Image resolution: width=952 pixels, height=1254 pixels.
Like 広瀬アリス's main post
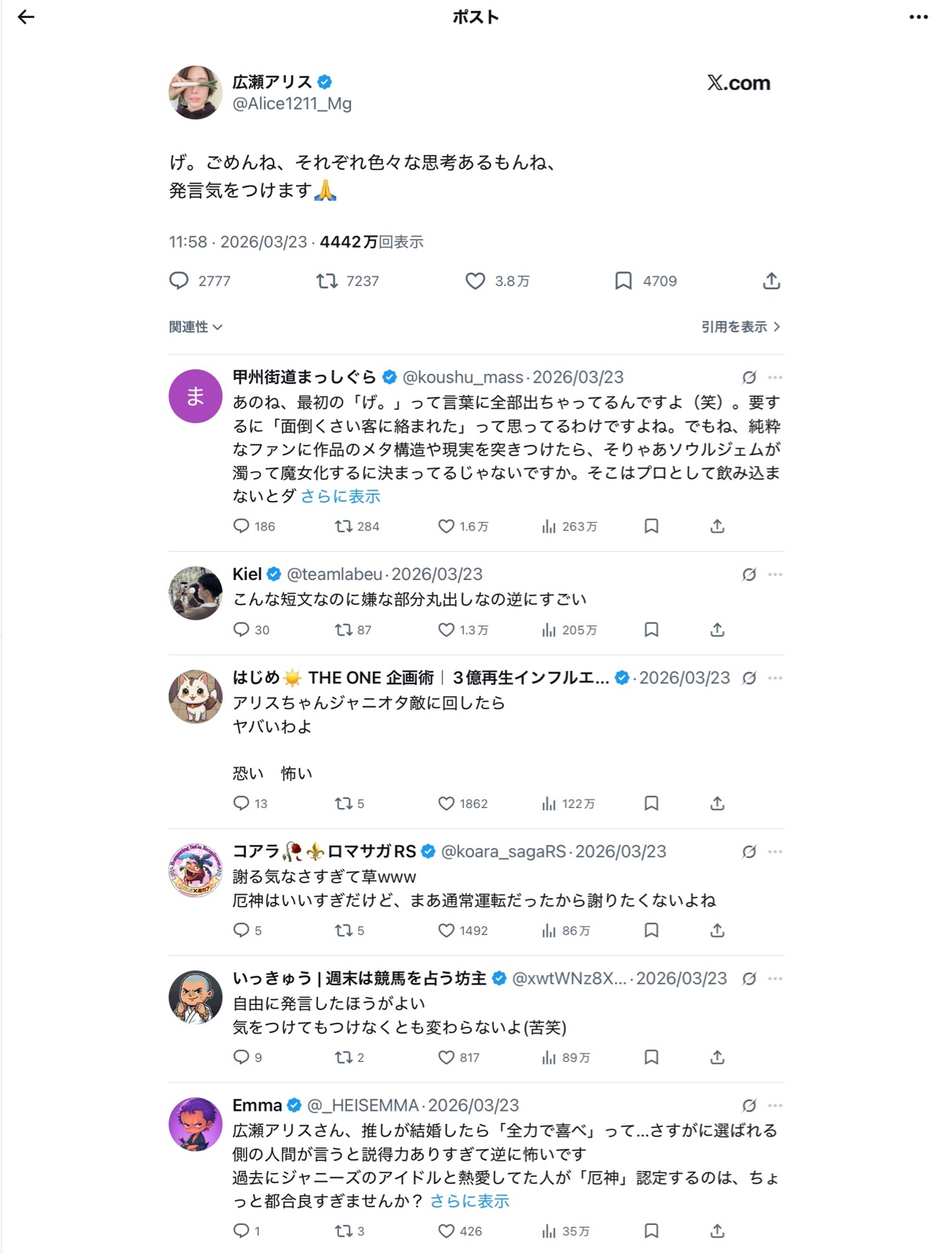[x=476, y=281]
